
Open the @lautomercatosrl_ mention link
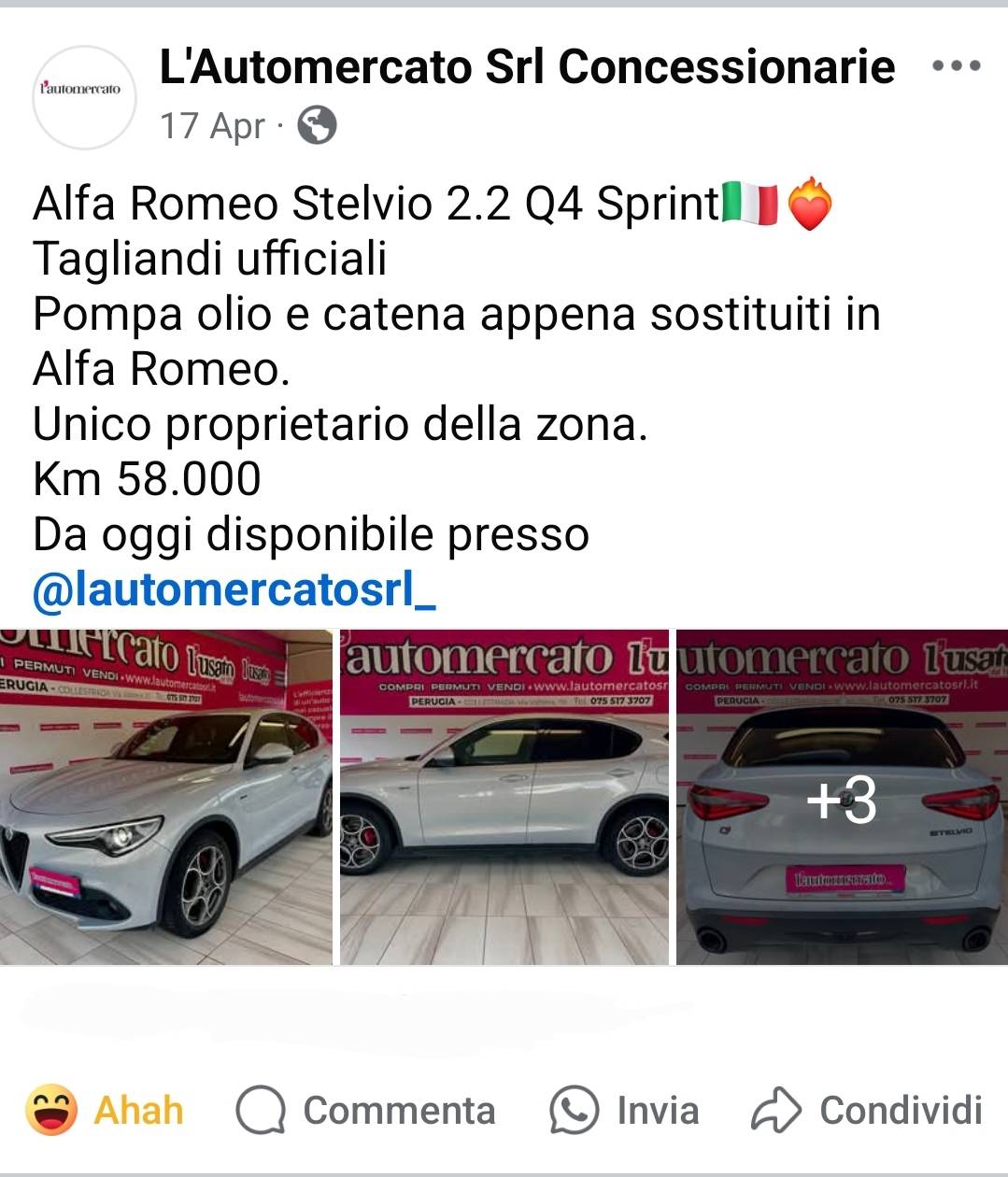pos(234,589)
